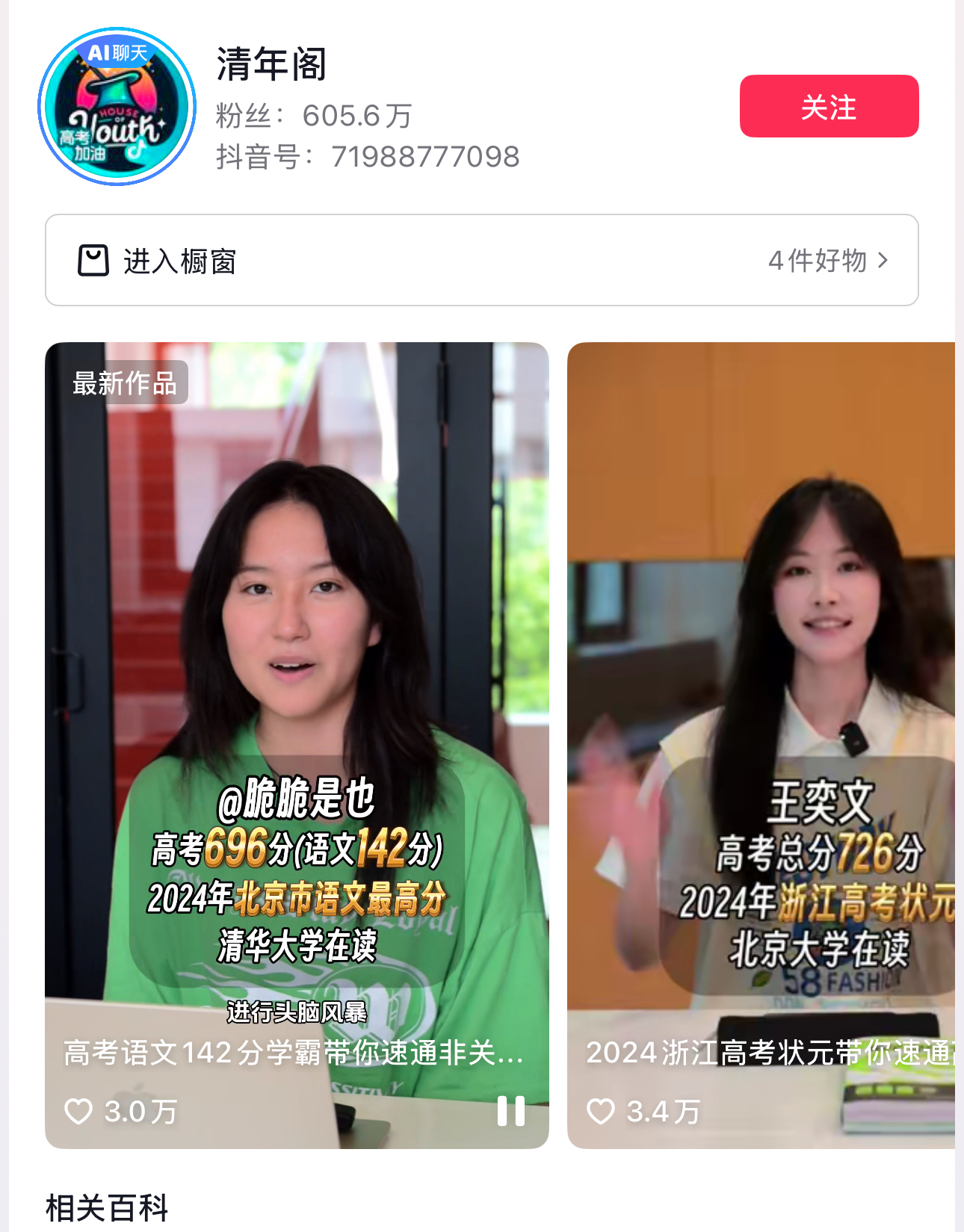This screenshot has height=1232, width=964.
Task: Open the 高考语文142分学霸 latest video
Action: (297, 672)
